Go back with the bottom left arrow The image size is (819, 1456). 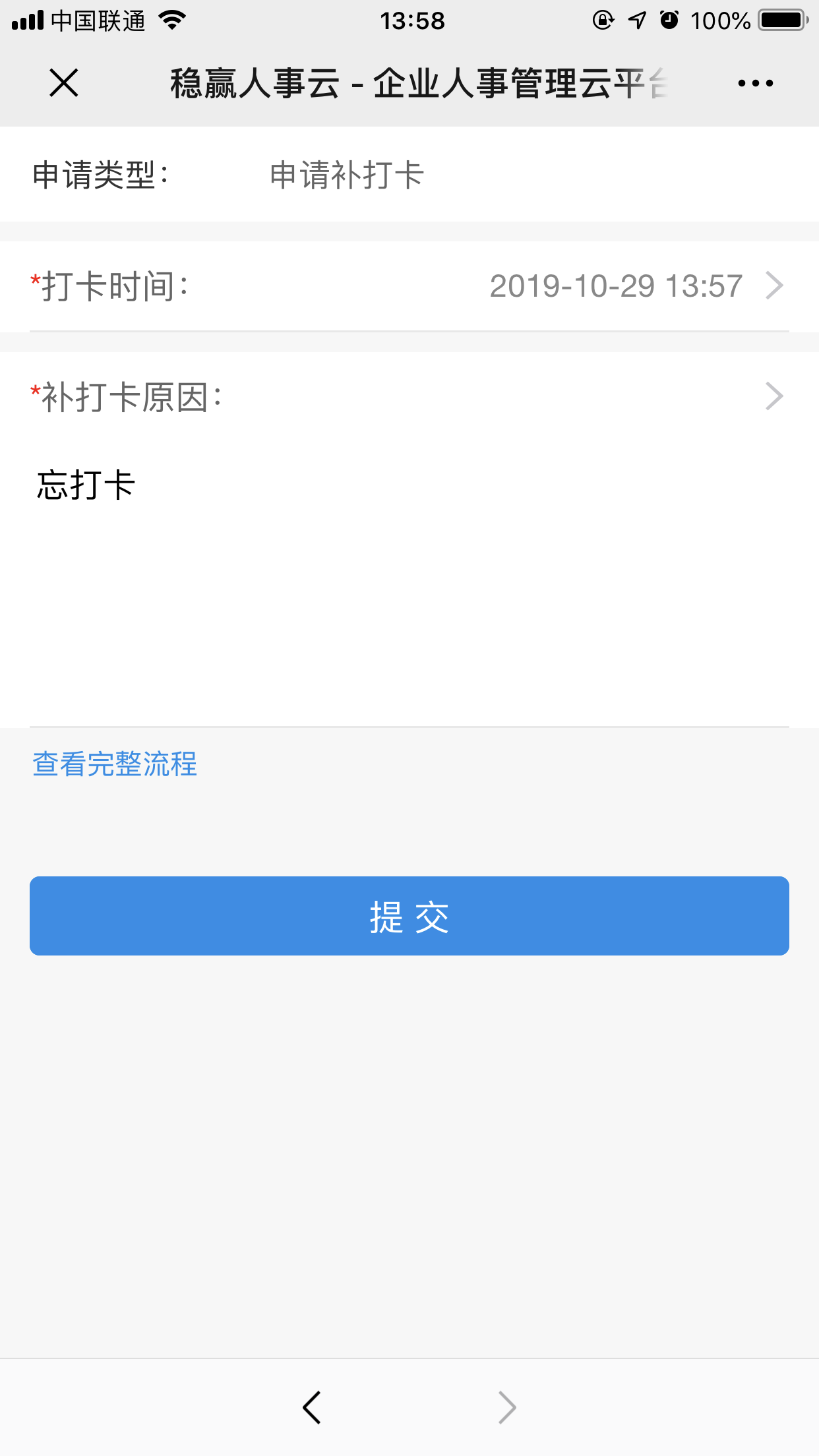click(312, 1407)
